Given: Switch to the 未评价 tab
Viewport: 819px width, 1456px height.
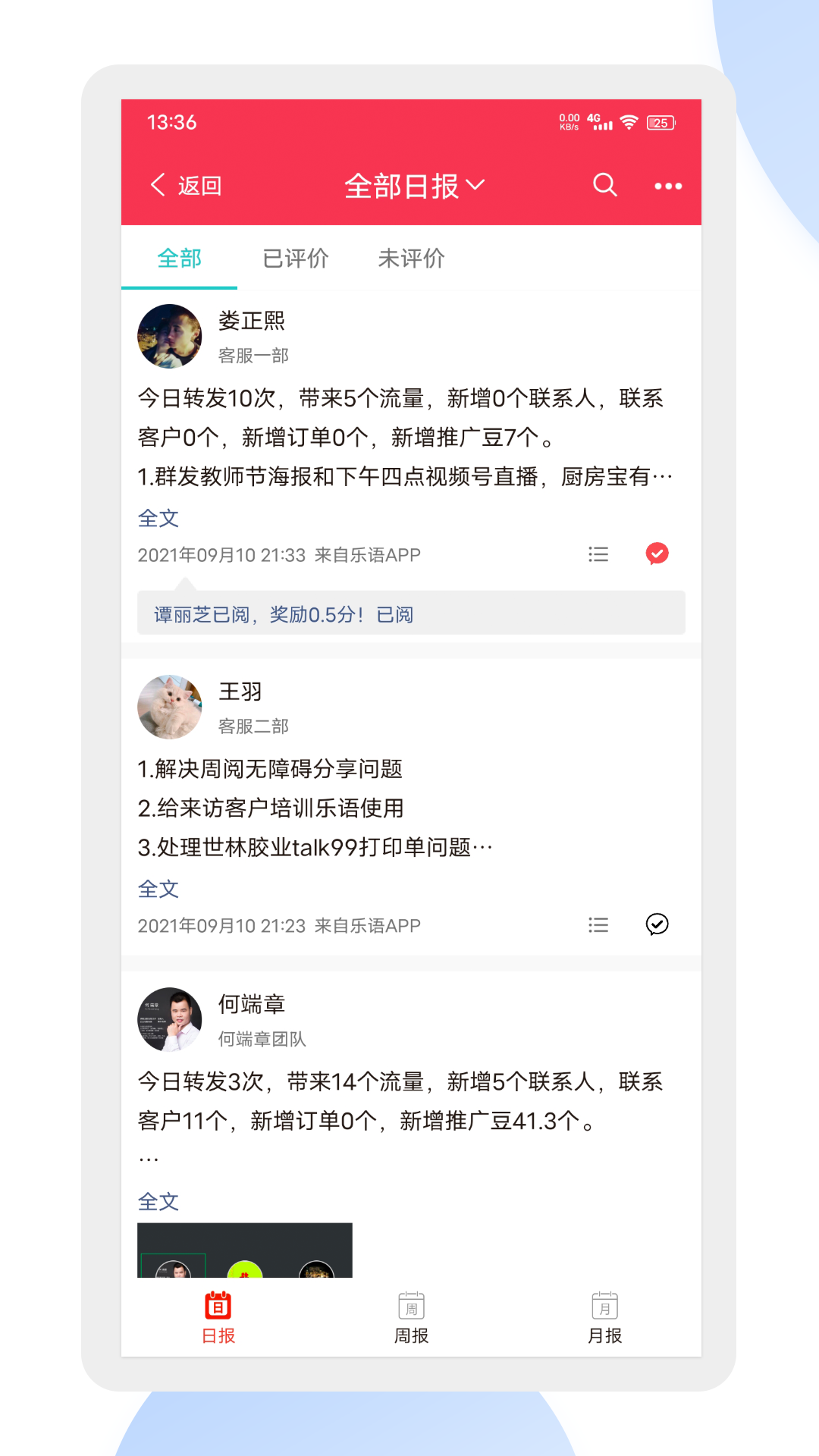Looking at the screenshot, I should coord(410,259).
